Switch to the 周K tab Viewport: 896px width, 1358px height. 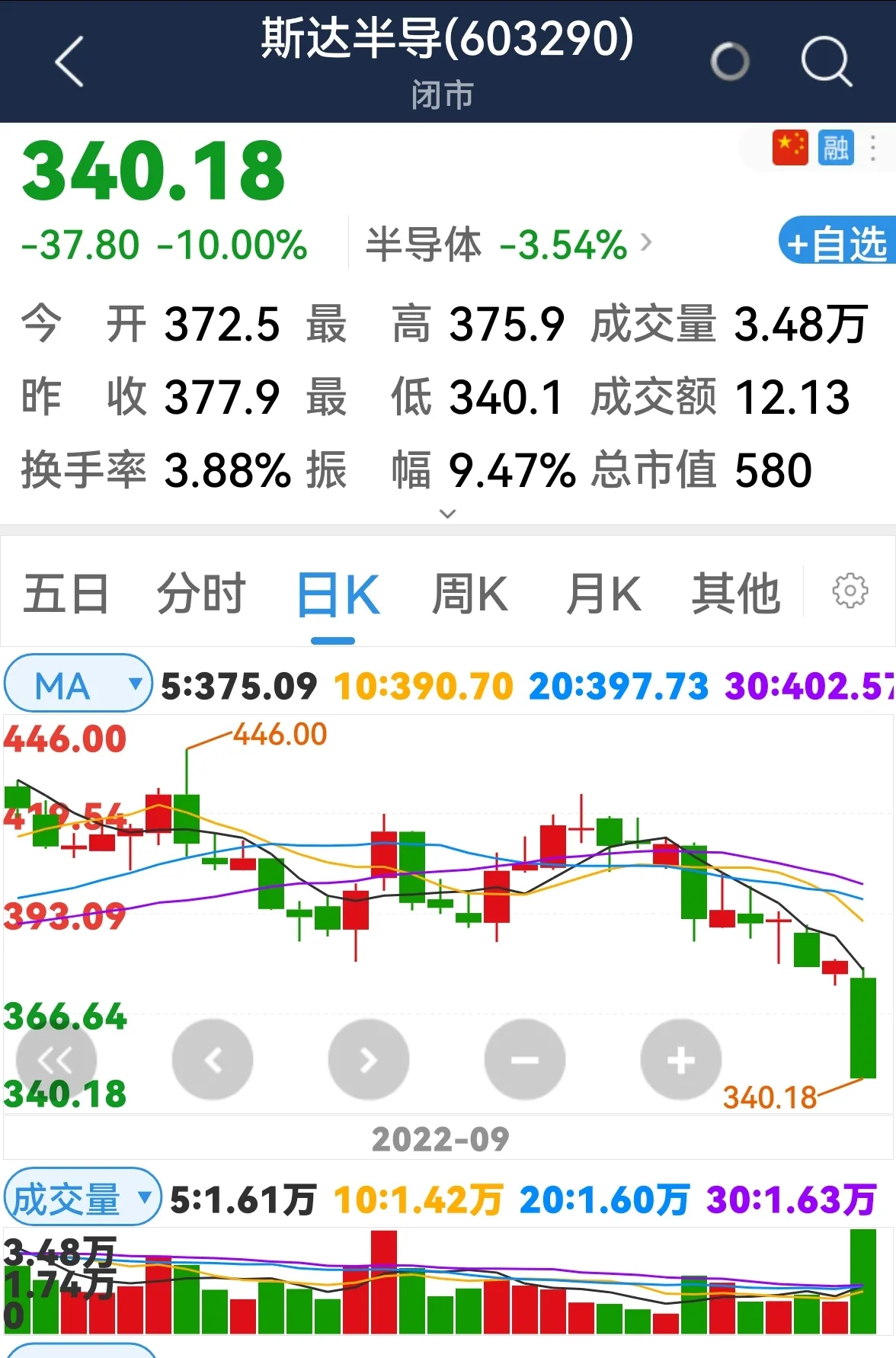click(469, 594)
